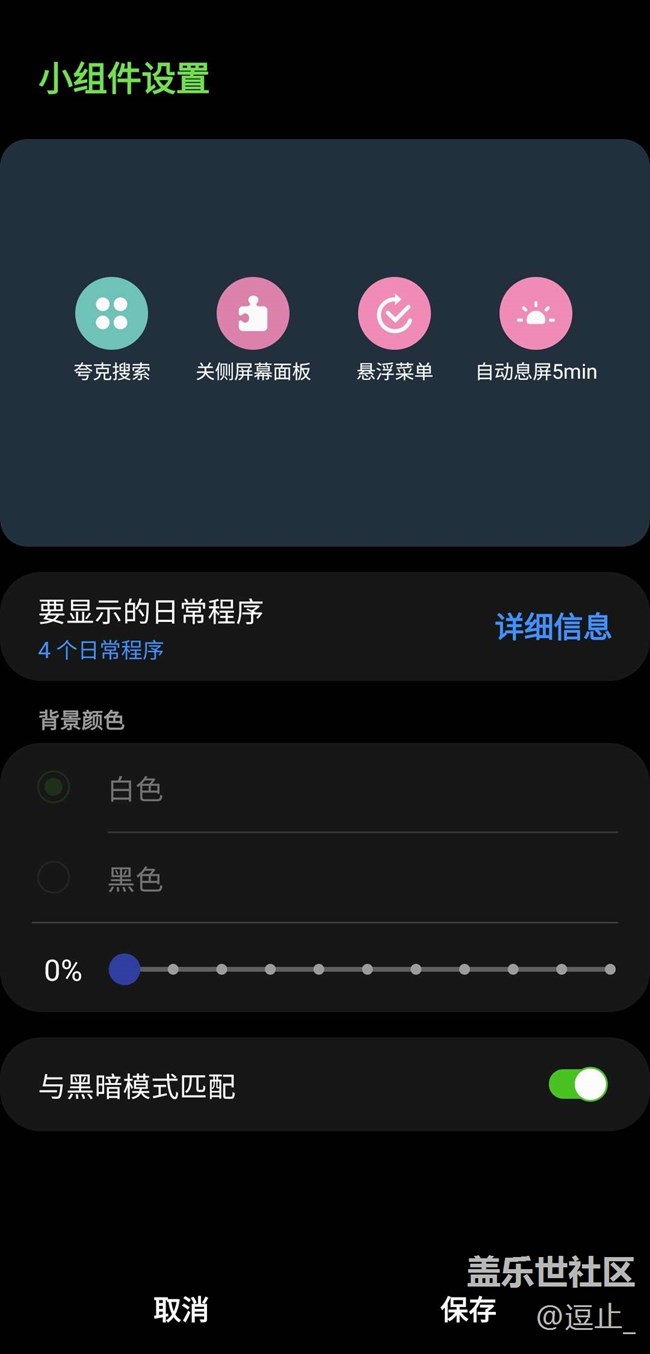Tap the 夸克搜索 routine icon
The image size is (650, 1354).
(x=112, y=314)
